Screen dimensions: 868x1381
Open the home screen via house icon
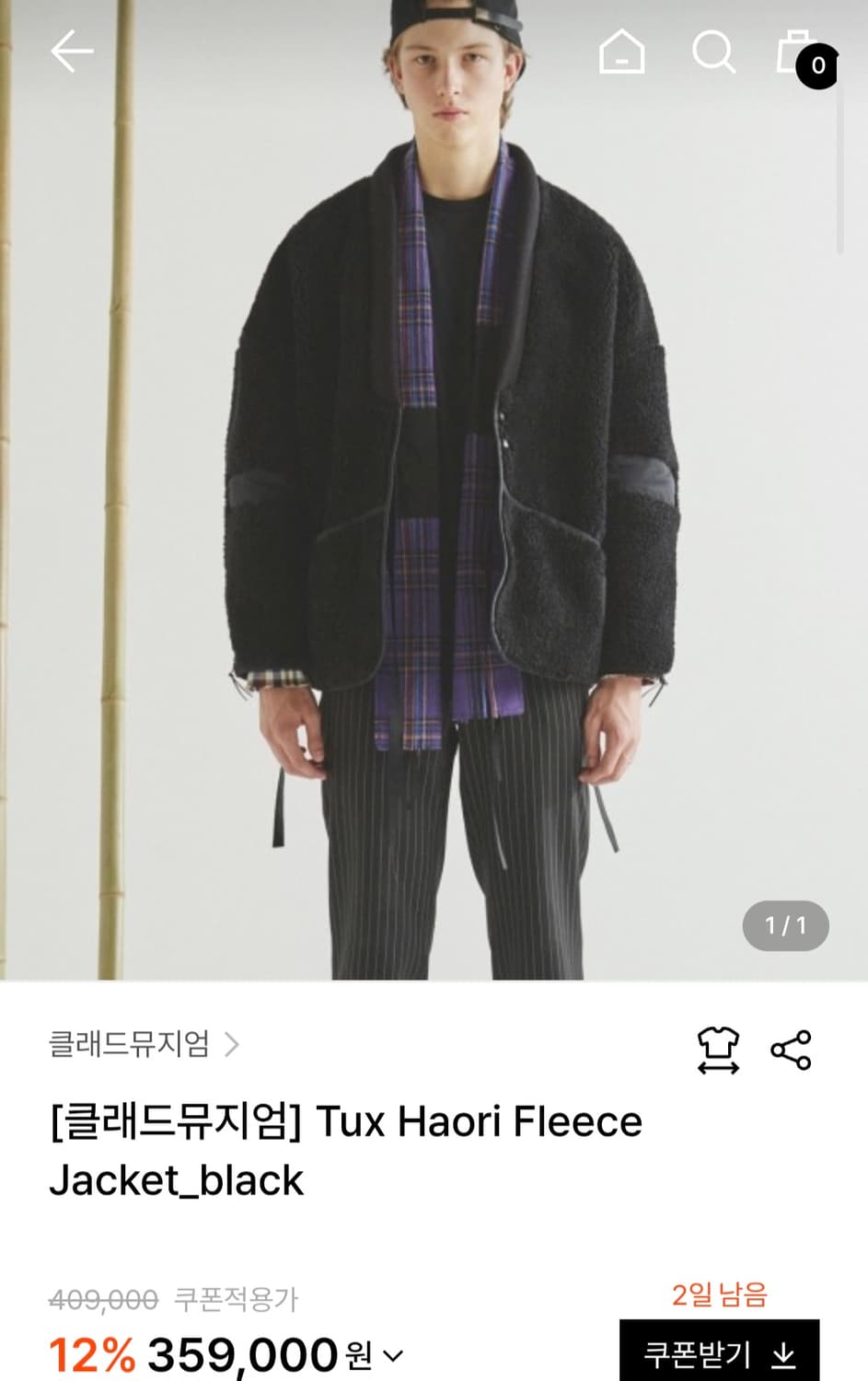pyautogui.click(x=621, y=52)
